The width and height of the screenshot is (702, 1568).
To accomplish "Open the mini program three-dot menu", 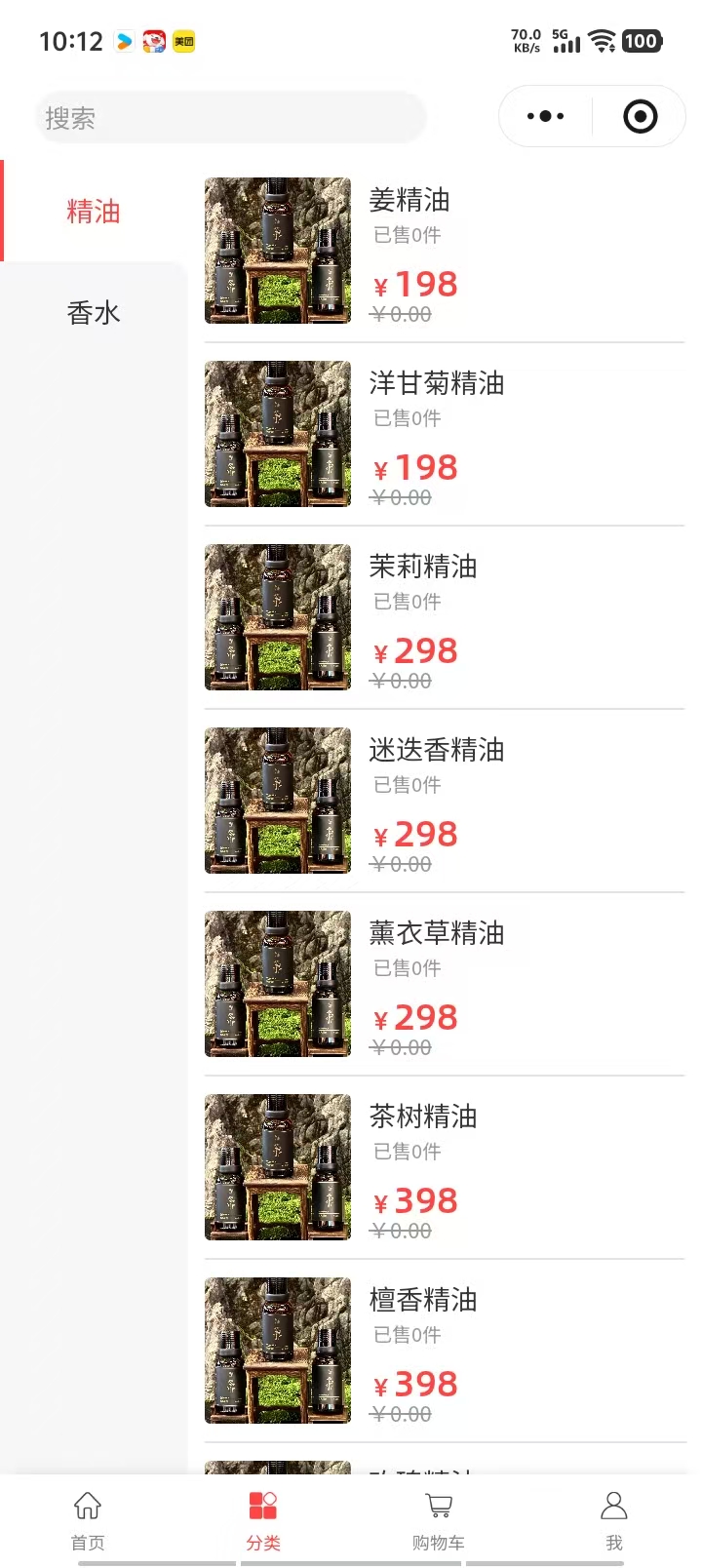I will point(545,117).
